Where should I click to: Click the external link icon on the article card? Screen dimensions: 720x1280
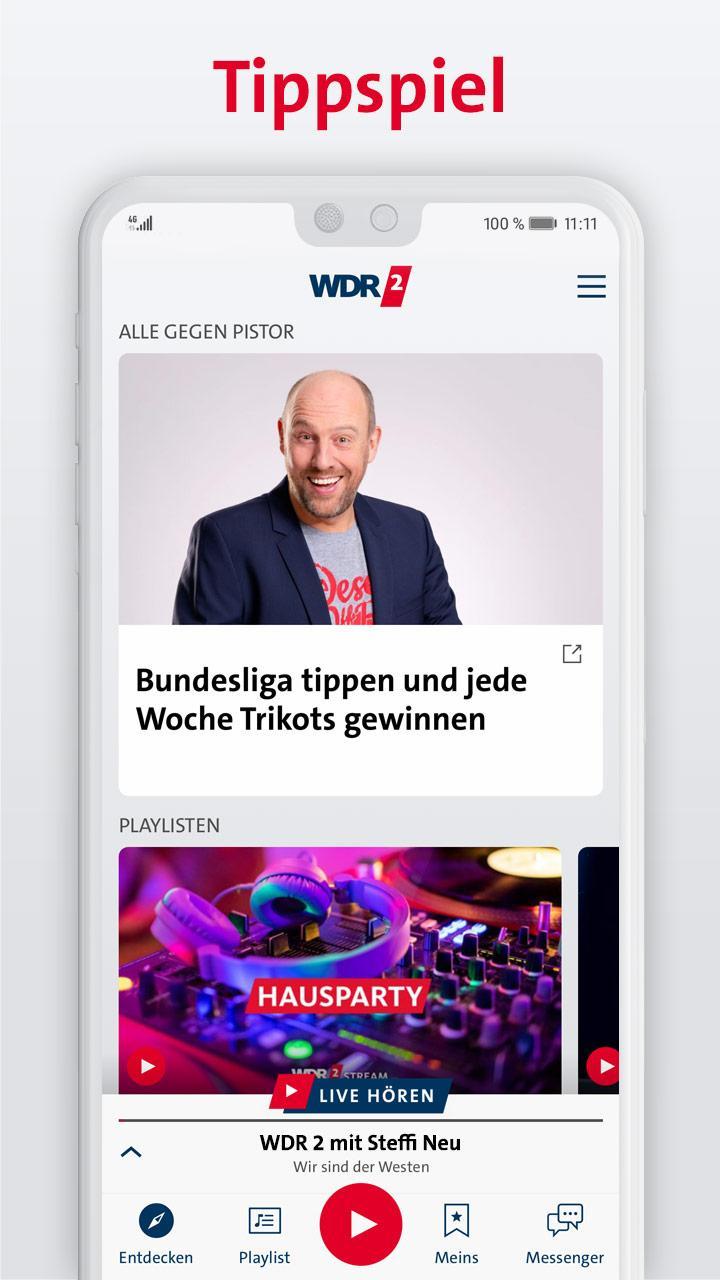(x=571, y=655)
